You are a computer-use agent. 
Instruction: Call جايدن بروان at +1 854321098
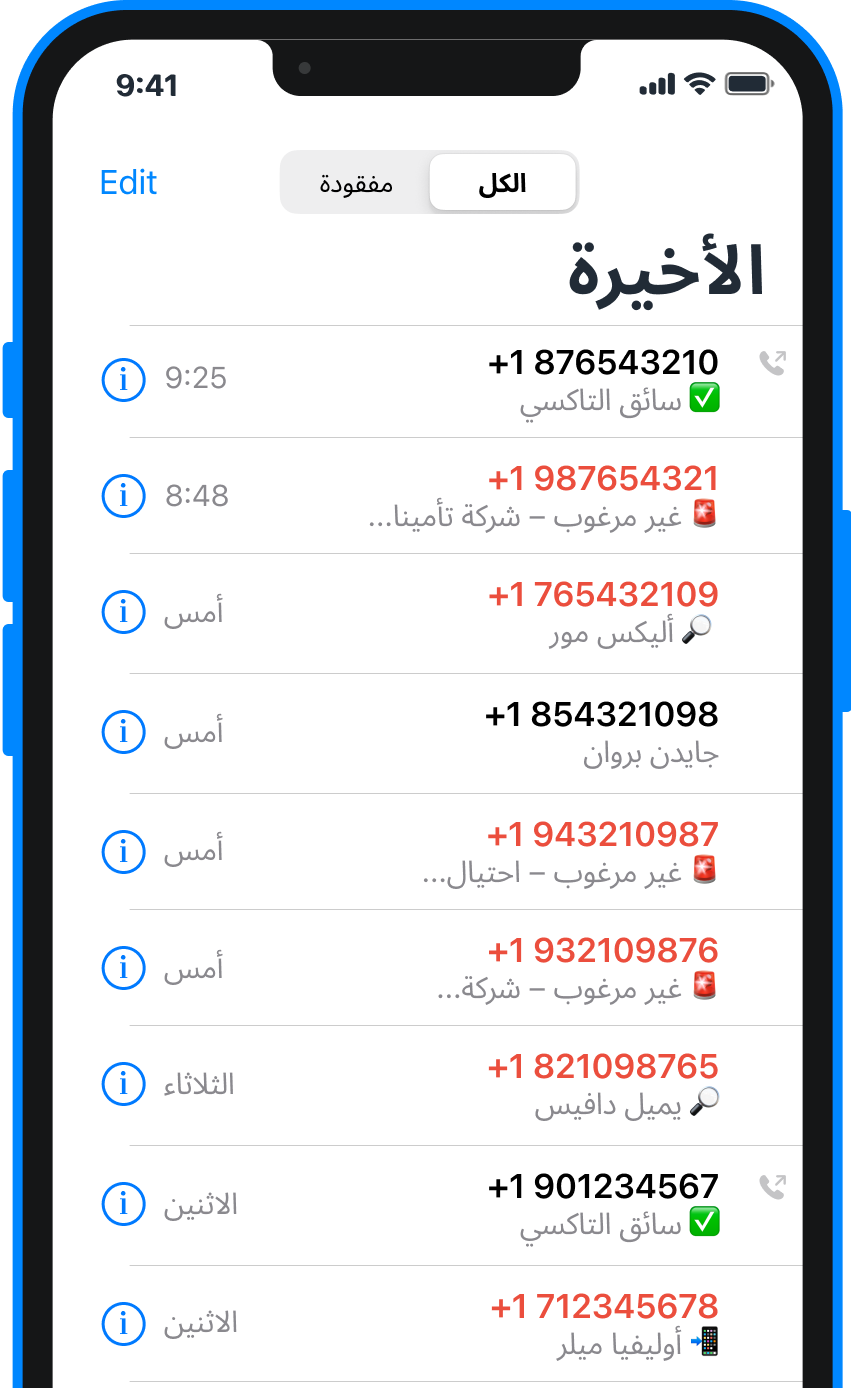[x=466, y=734]
